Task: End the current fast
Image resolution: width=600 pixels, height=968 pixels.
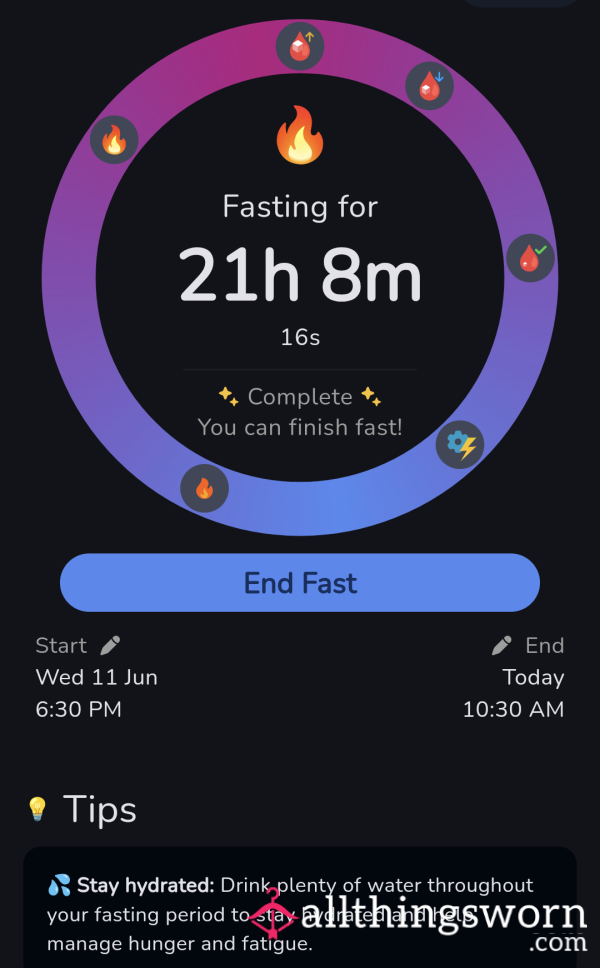Action: tap(300, 582)
